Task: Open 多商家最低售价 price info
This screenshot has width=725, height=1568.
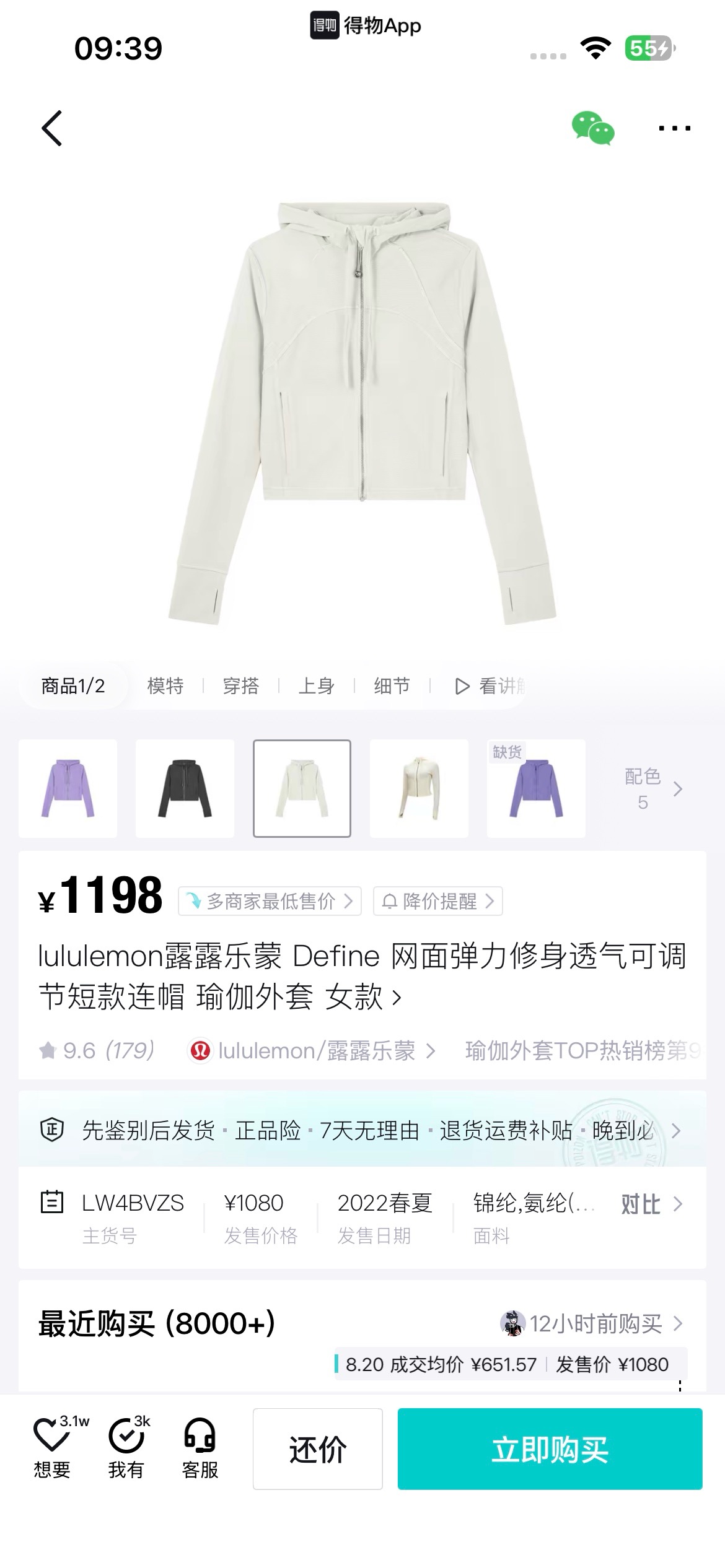Action: pyautogui.click(x=270, y=901)
